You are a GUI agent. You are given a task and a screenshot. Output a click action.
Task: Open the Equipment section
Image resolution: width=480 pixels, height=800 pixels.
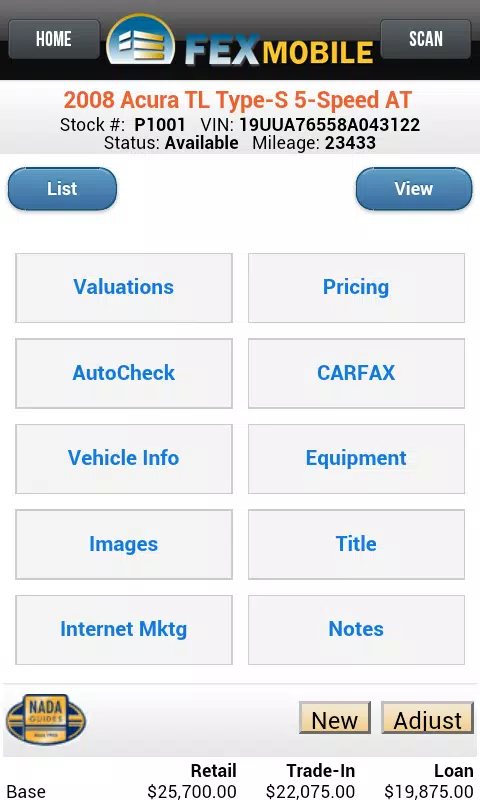(356, 459)
